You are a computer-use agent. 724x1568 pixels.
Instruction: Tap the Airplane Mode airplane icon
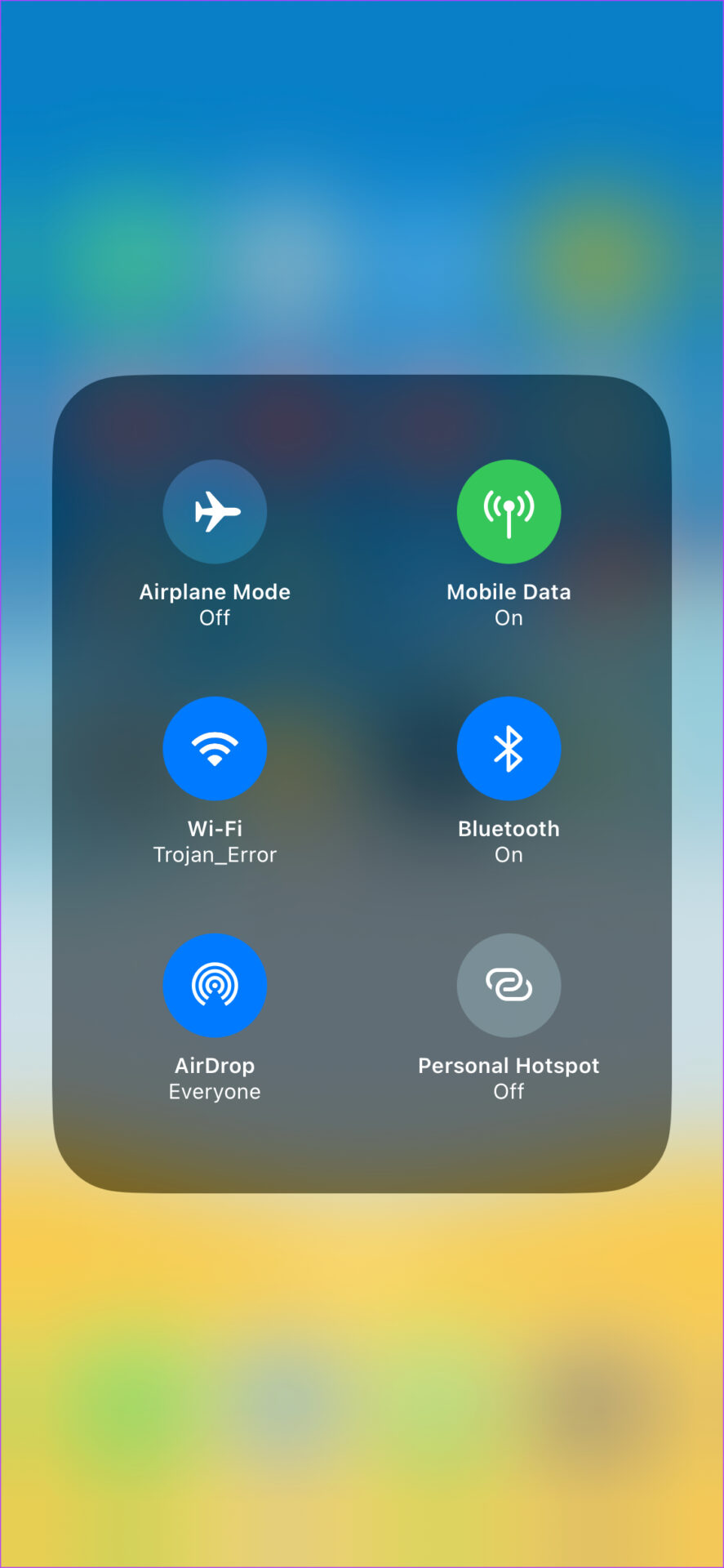(x=215, y=511)
